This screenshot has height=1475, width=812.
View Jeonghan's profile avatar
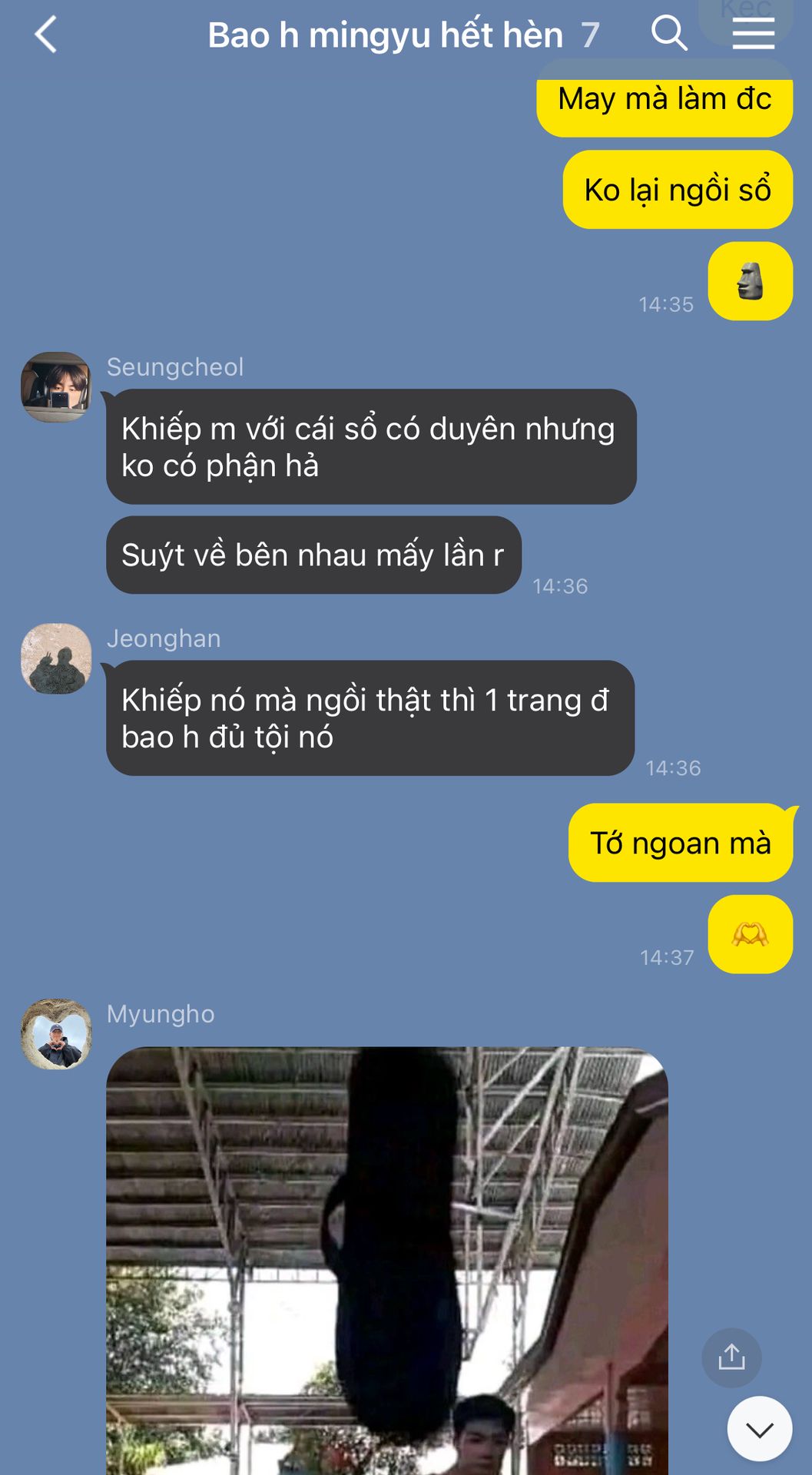[56, 658]
